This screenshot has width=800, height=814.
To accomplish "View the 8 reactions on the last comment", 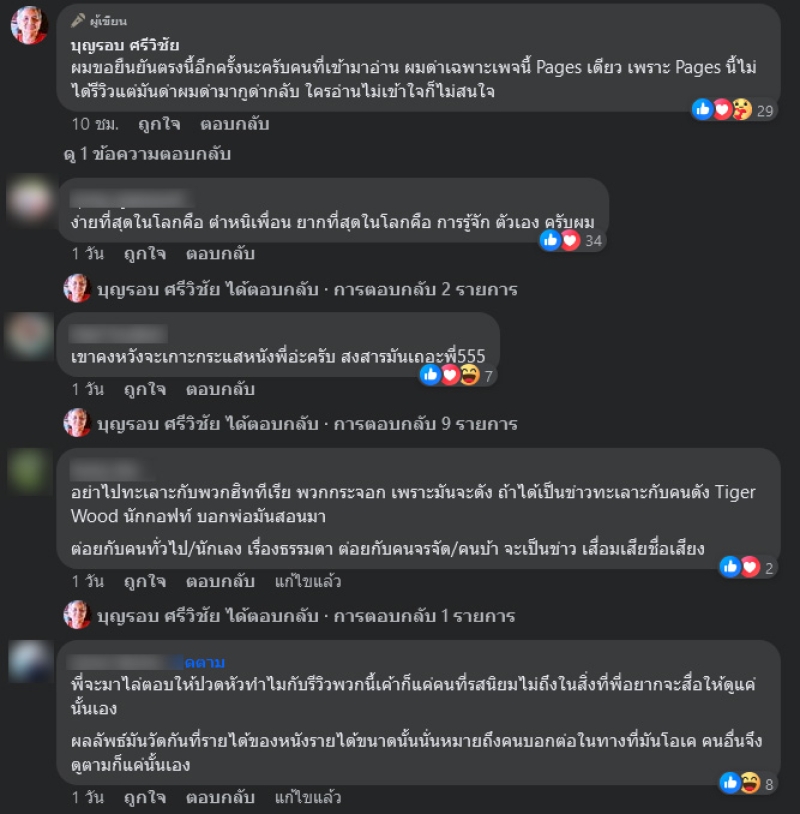I will pyautogui.click(x=748, y=783).
